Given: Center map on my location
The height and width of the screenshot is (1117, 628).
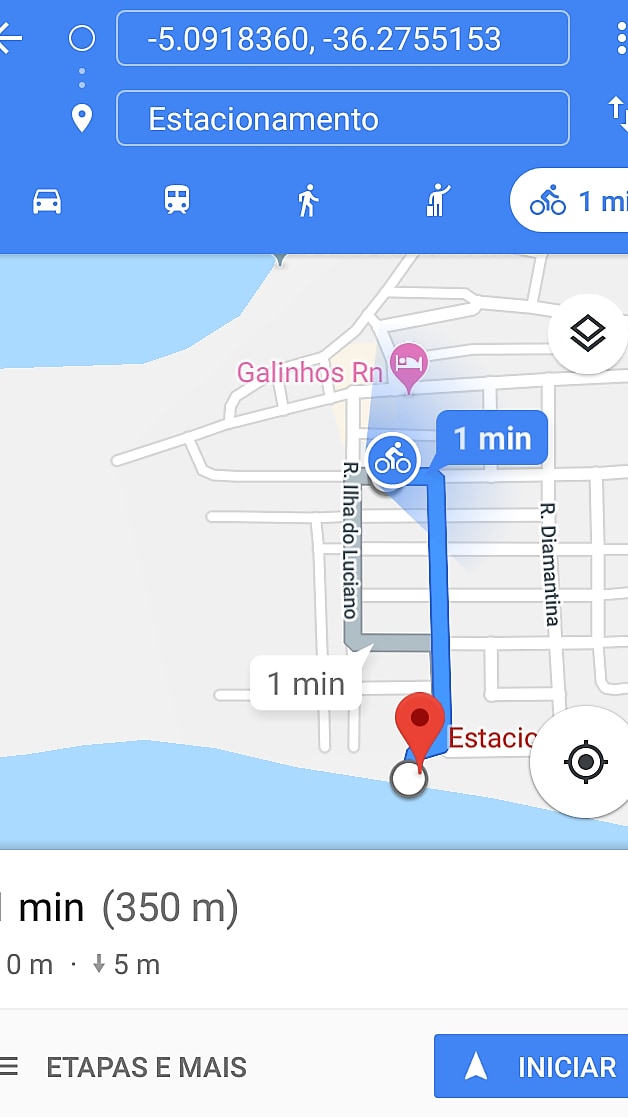Looking at the screenshot, I should (x=586, y=763).
